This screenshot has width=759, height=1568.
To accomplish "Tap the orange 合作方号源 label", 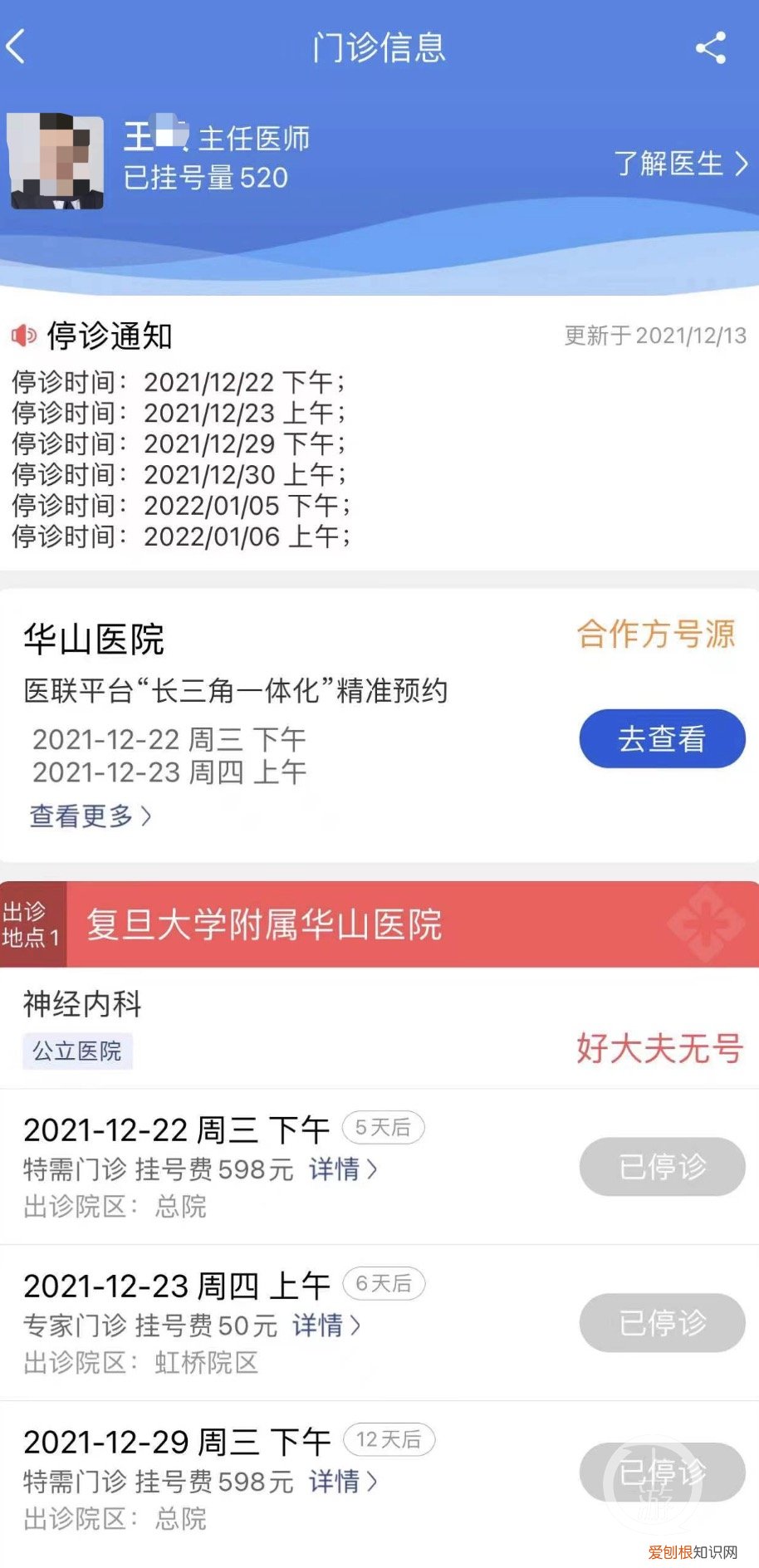I will pyautogui.click(x=658, y=635).
